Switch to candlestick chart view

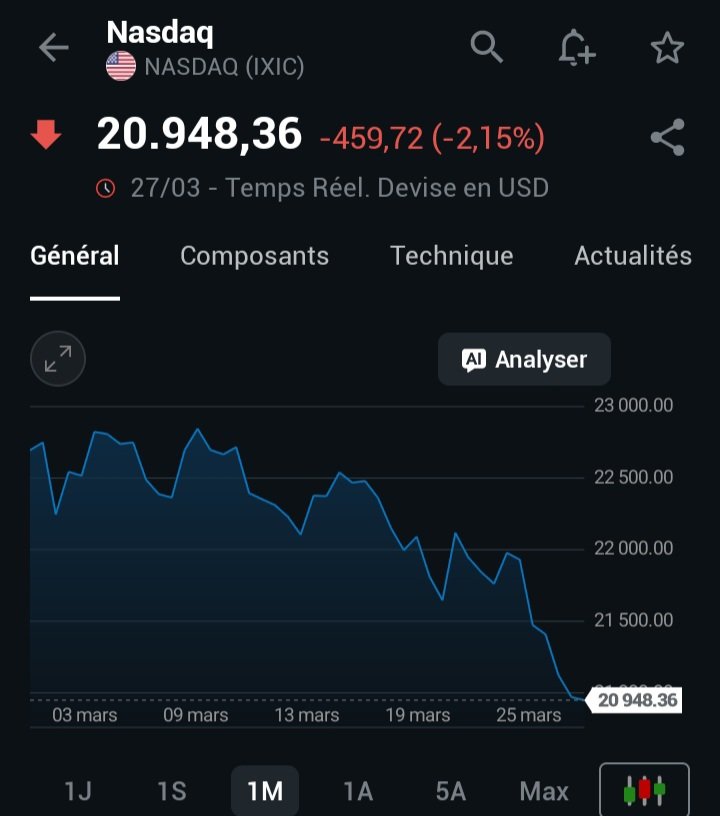pyautogui.click(x=644, y=791)
